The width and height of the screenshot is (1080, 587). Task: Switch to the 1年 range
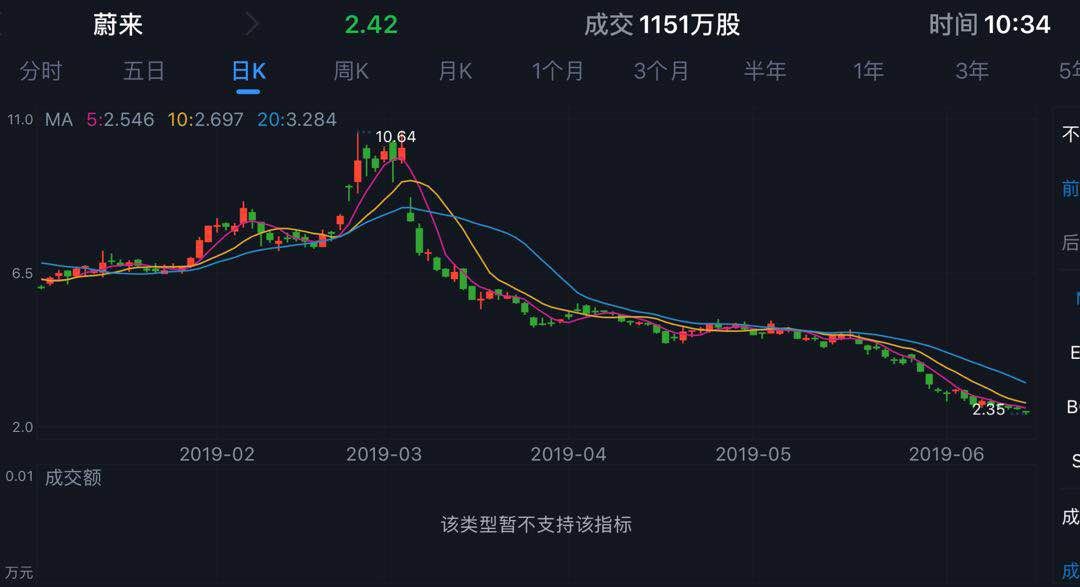[868, 71]
